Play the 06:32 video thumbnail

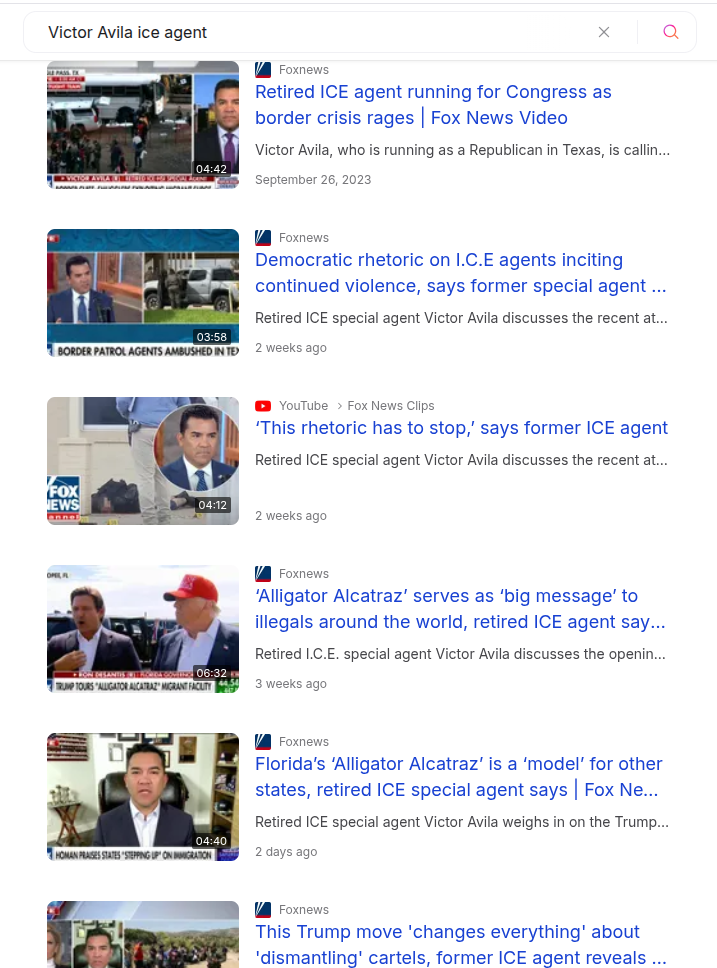pyautogui.click(x=143, y=629)
